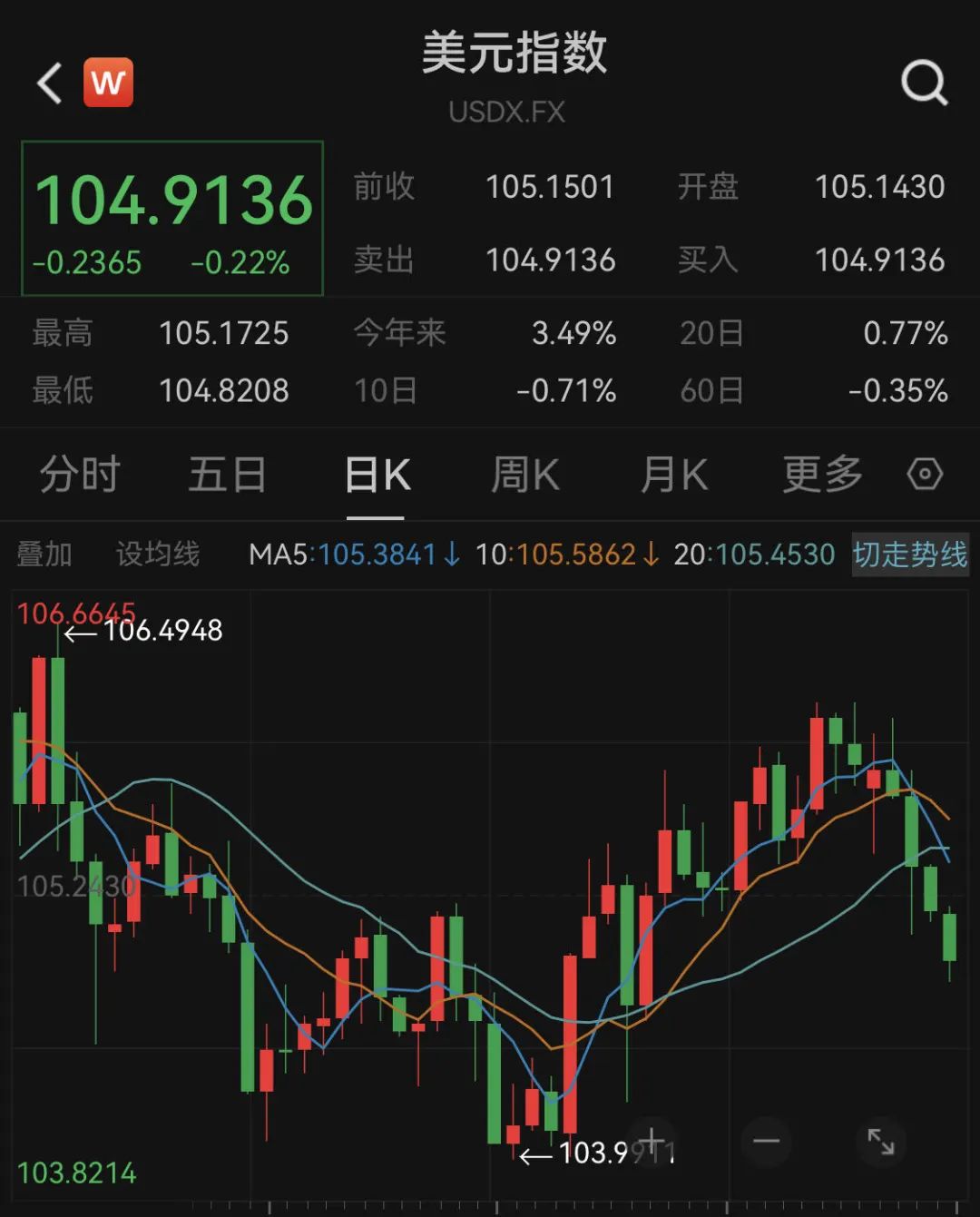Switch to the 周K weekly chart tab
This screenshot has height=1217, width=980.
[523, 473]
